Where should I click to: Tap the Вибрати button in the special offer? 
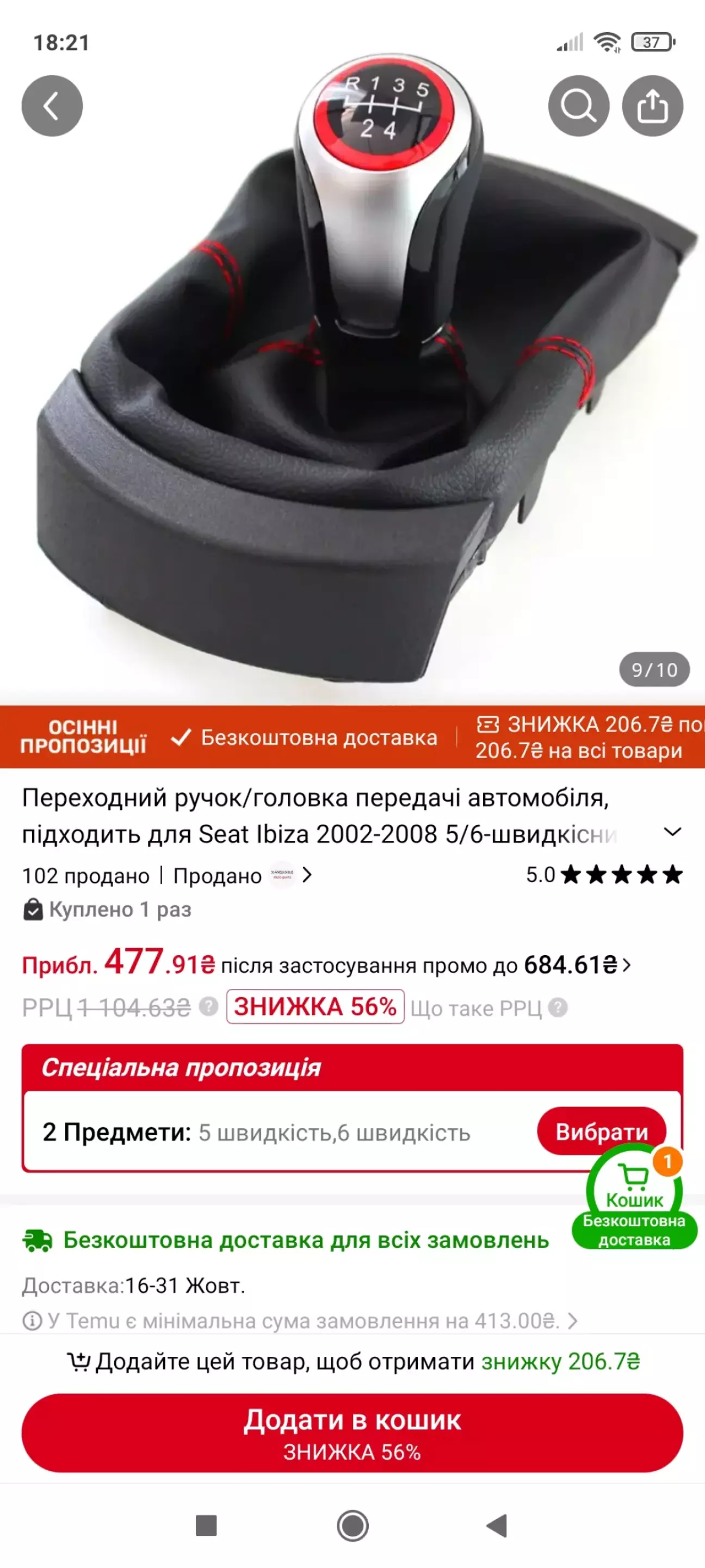(x=601, y=1132)
